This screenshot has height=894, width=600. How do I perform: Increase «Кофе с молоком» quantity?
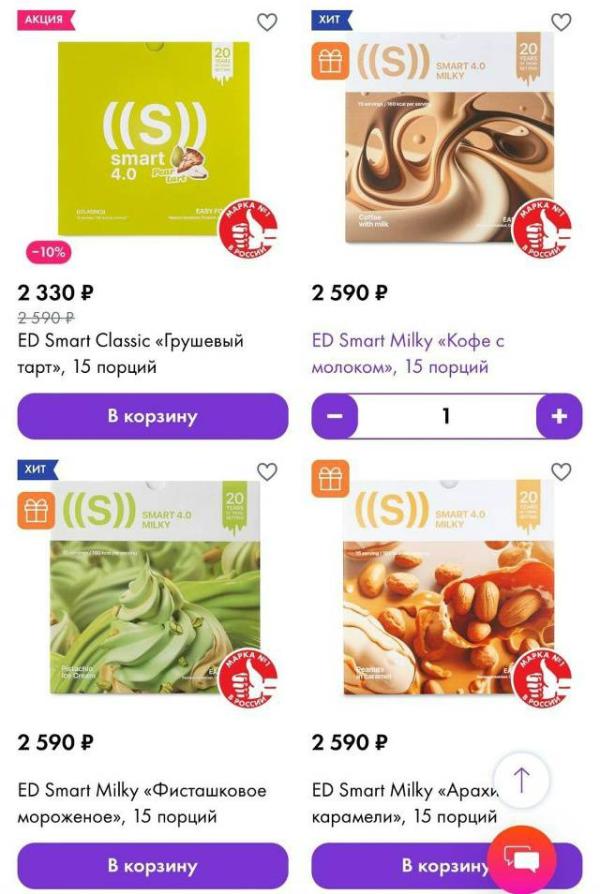tap(559, 416)
